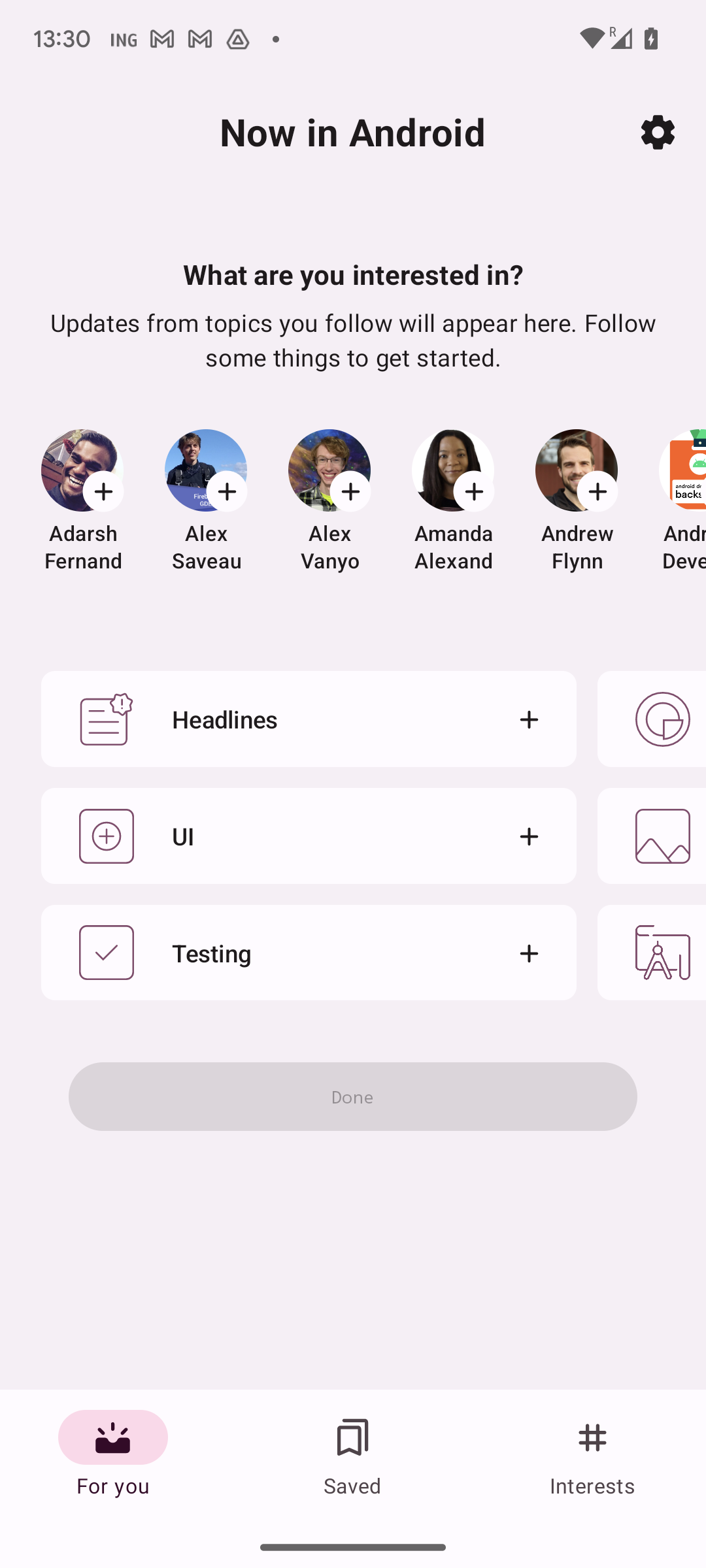
Task: Tap the Done button
Action: click(x=353, y=1096)
